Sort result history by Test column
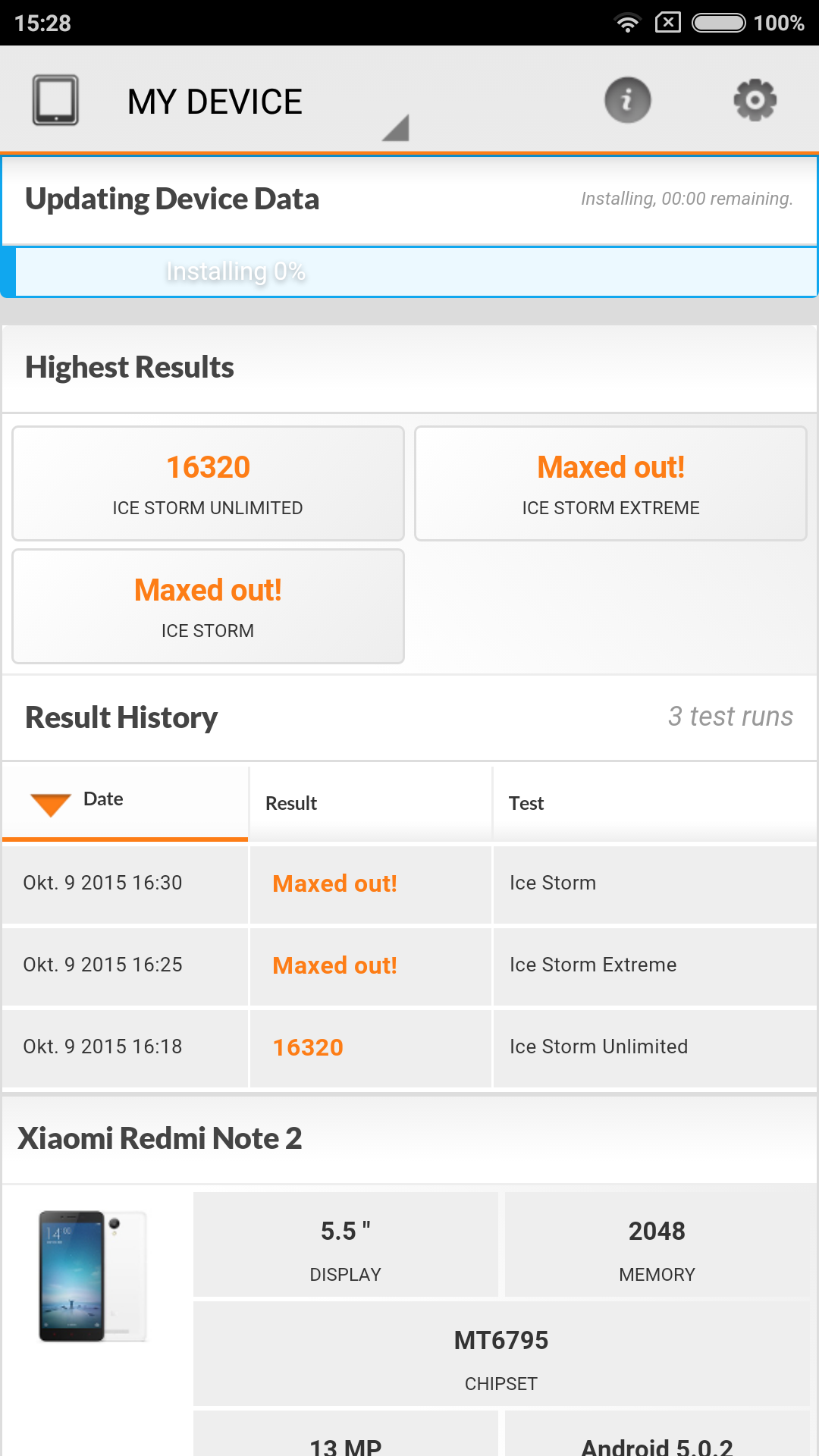 click(654, 802)
